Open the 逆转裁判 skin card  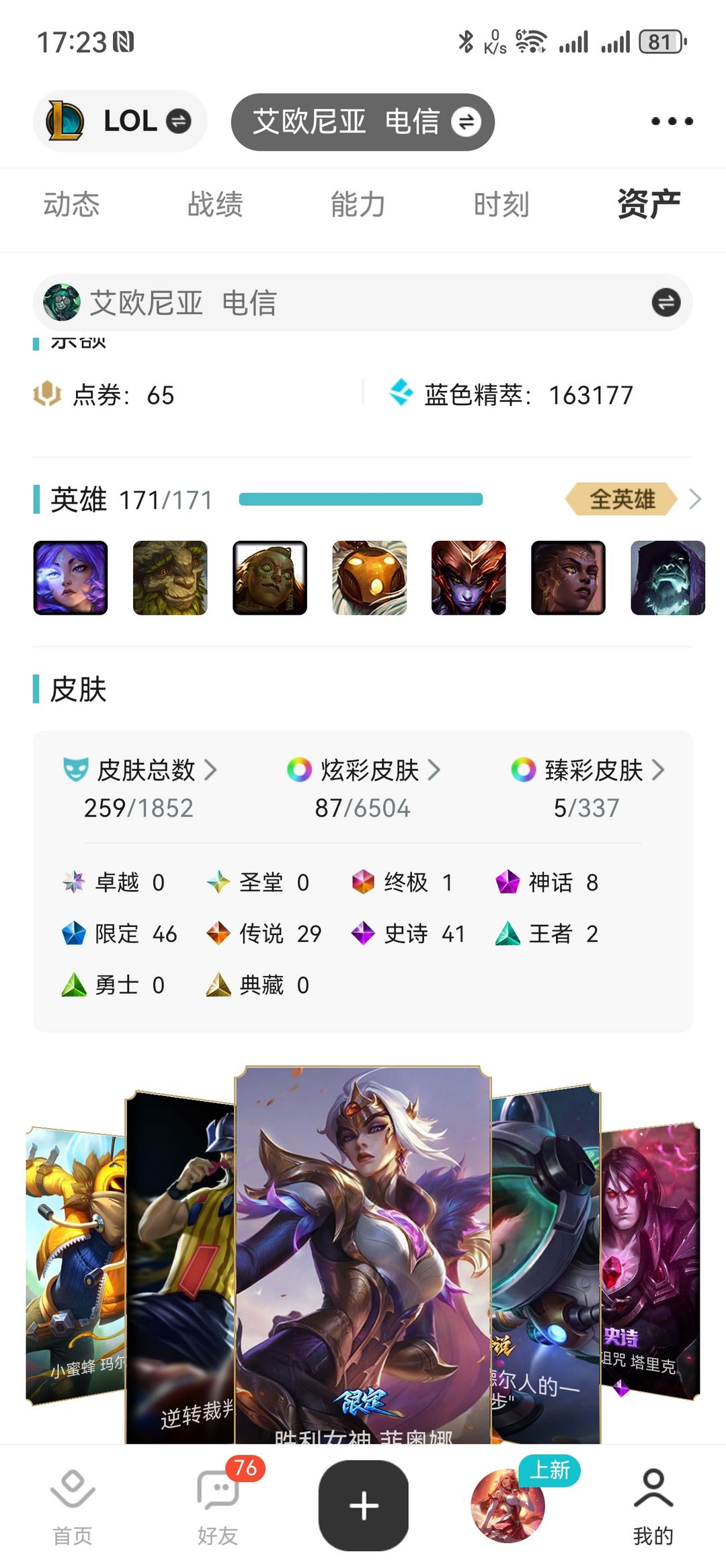[x=180, y=1268]
